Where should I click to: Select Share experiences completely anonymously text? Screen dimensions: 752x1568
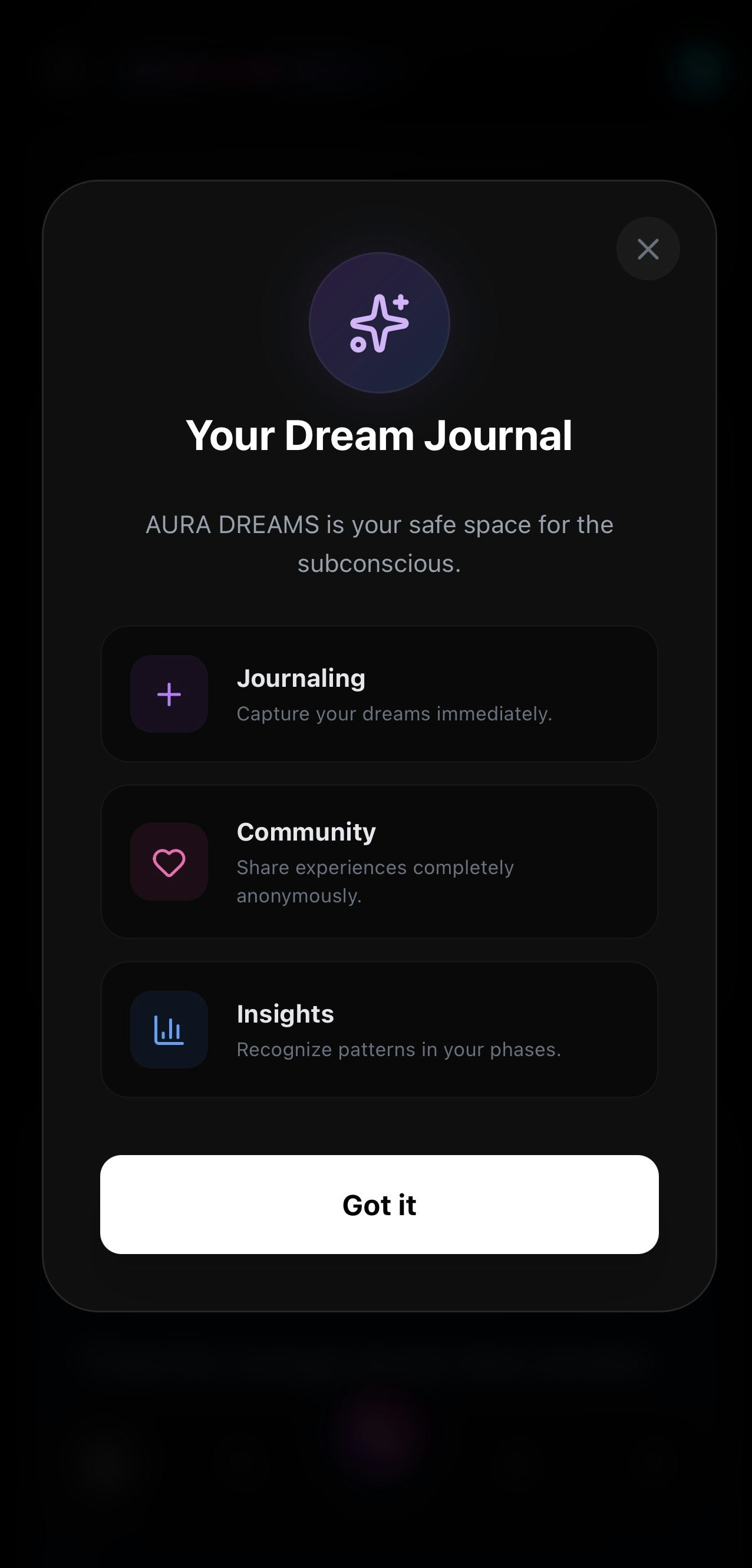(x=375, y=881)
